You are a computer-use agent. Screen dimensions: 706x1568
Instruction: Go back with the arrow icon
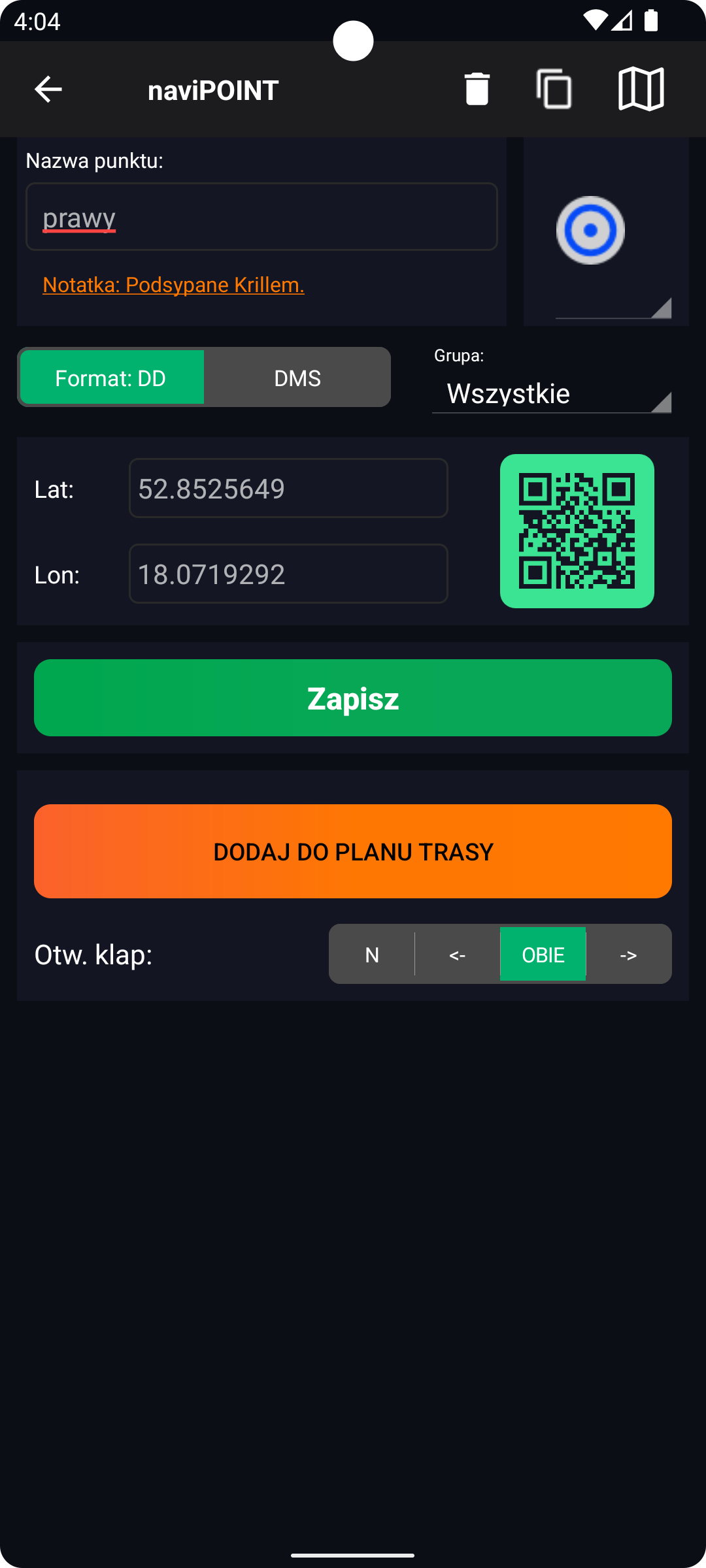point(48,90)
